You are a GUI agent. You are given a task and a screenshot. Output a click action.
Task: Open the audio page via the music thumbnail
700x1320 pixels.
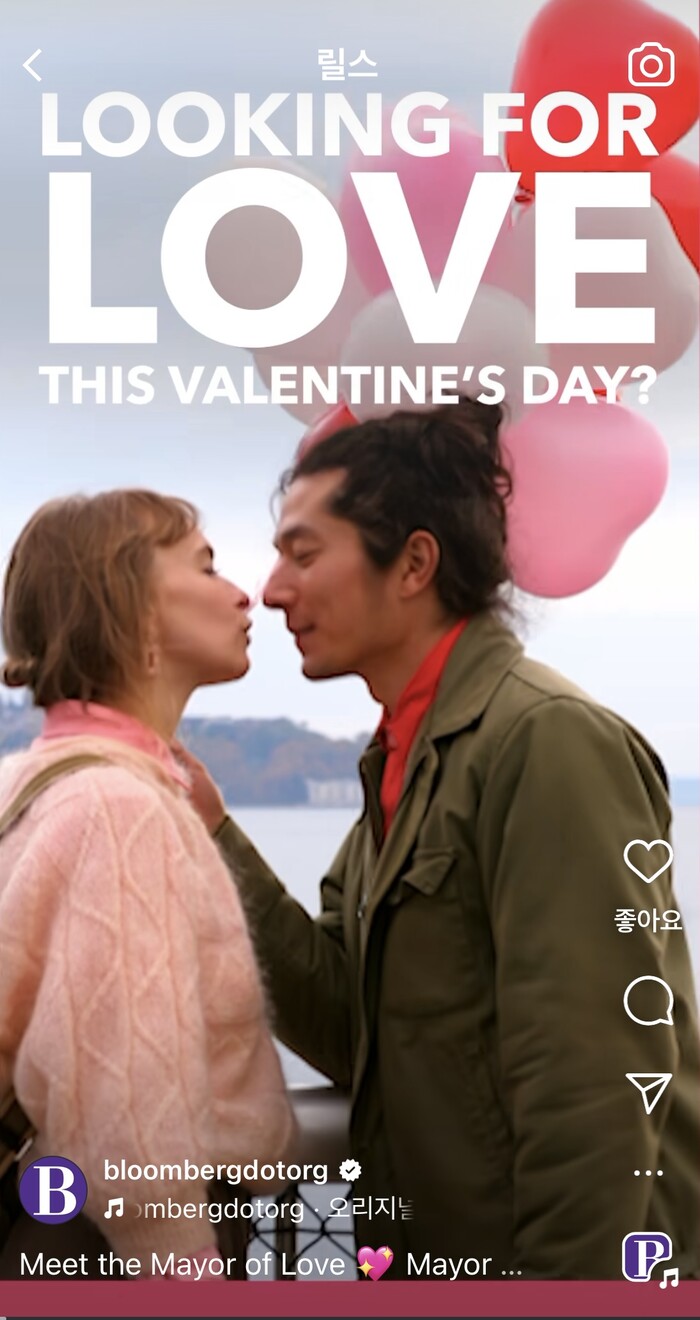[646, 1257]
